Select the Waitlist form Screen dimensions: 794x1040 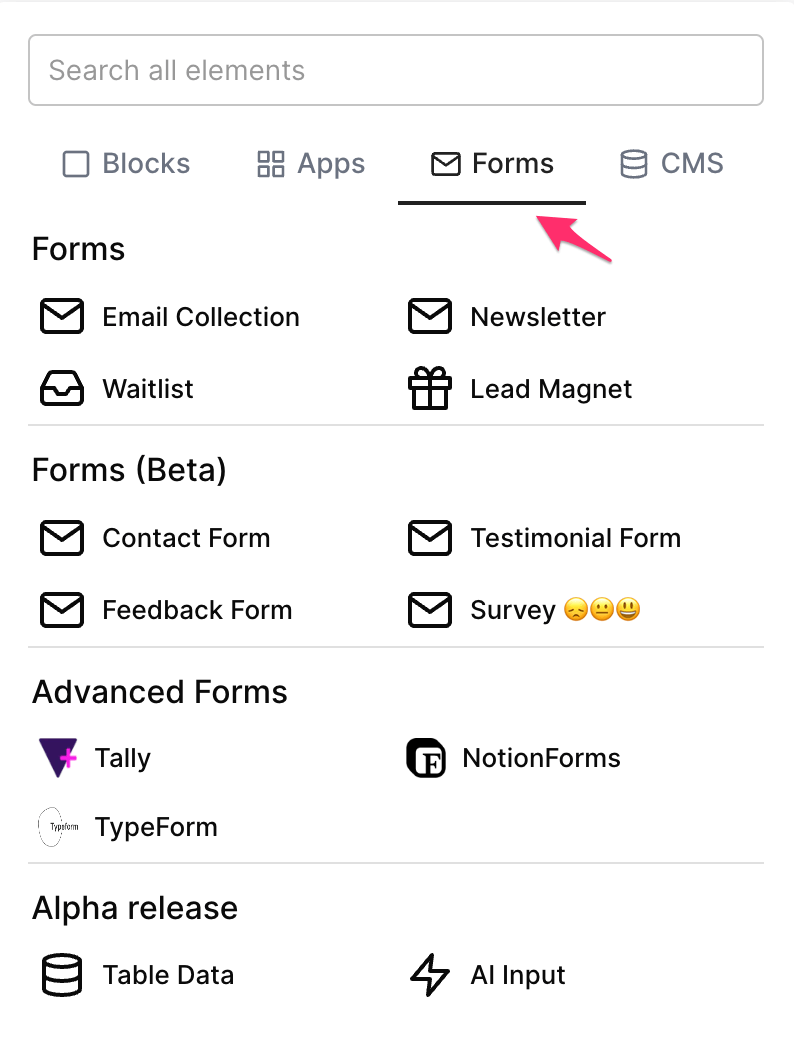(117, 389)
